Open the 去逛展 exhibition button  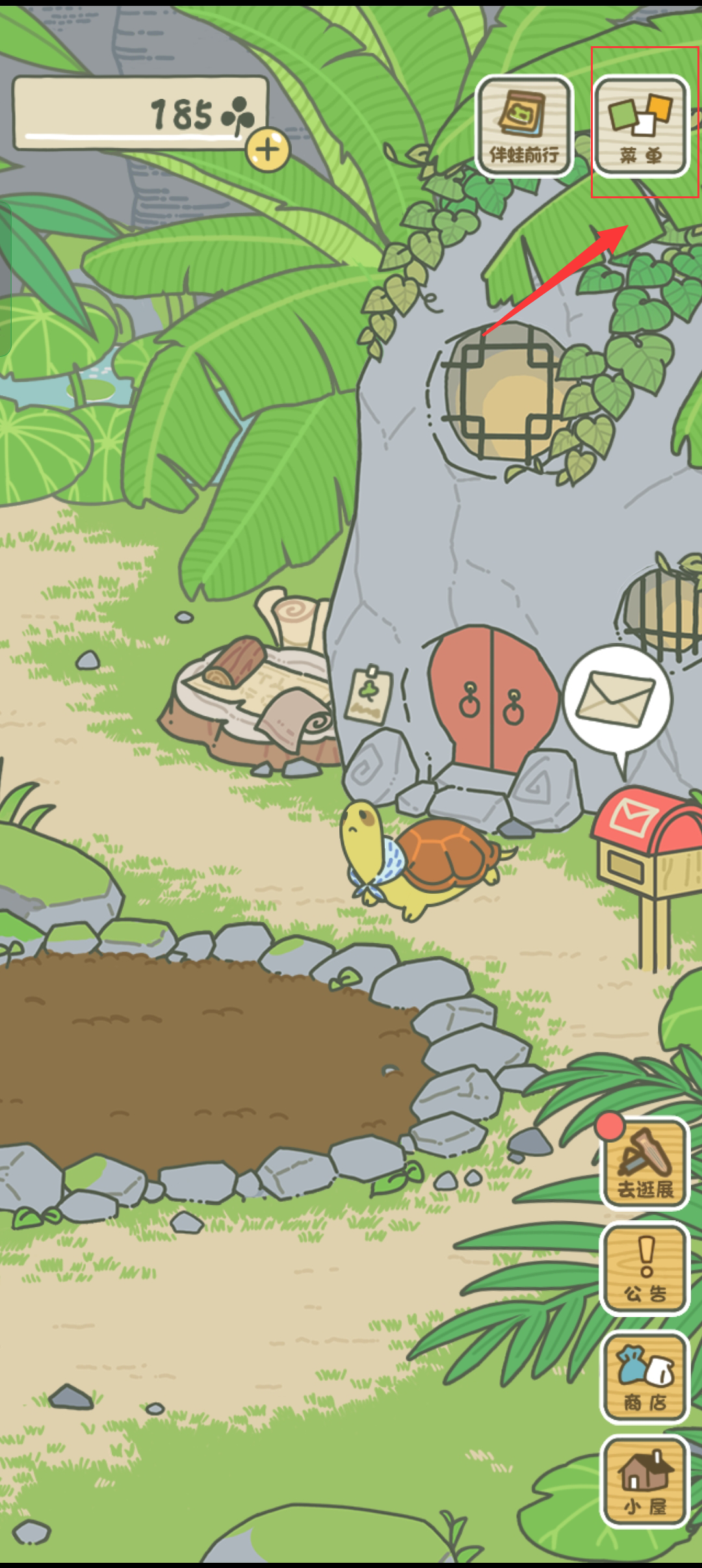645,1164
